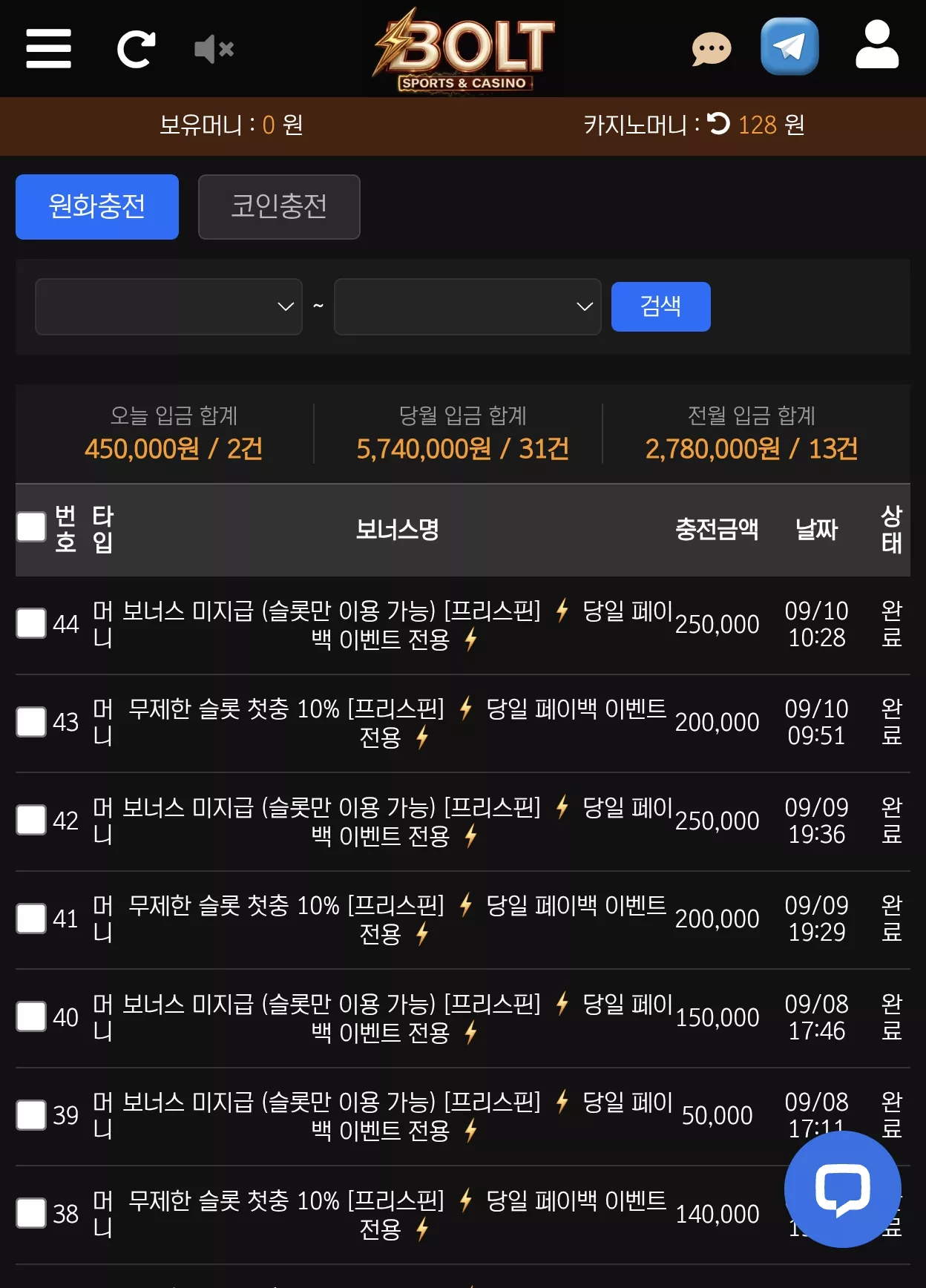
Task: Refresh the 카지노머니 balance
Action: pos(718,123)
